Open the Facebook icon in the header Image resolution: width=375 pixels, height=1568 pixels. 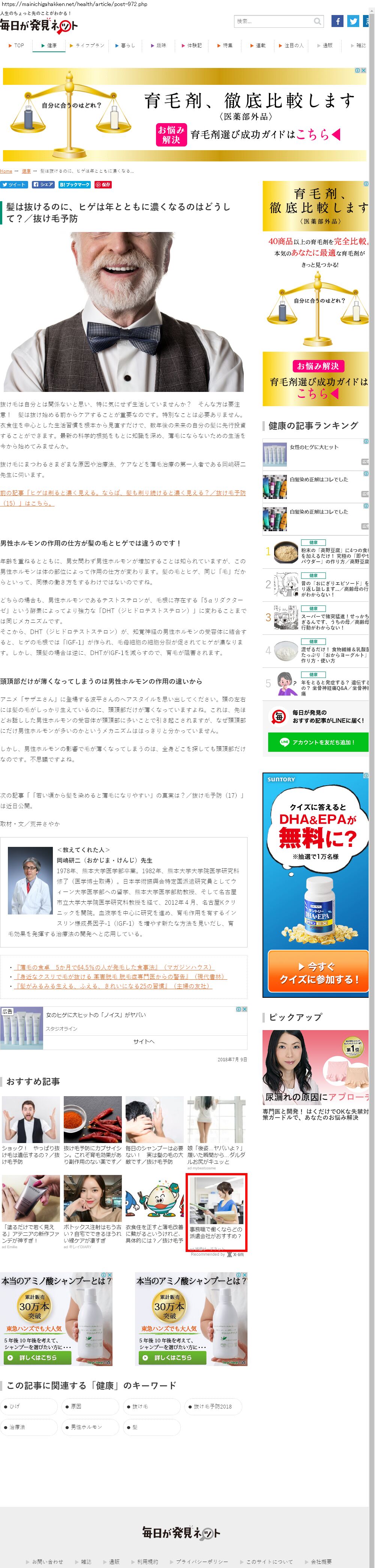point(337,21)
